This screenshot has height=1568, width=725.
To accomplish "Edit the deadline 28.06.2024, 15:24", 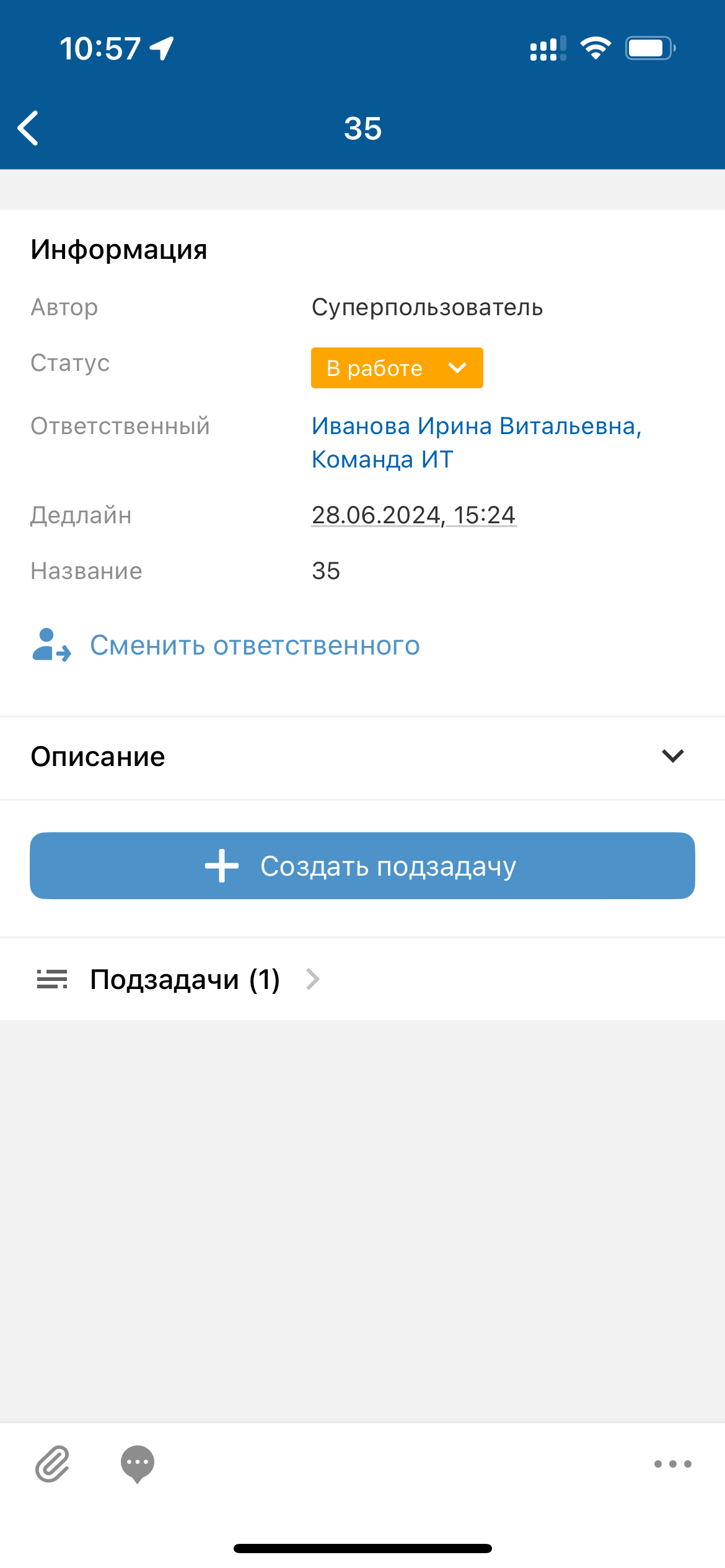I will pos(413,515).
